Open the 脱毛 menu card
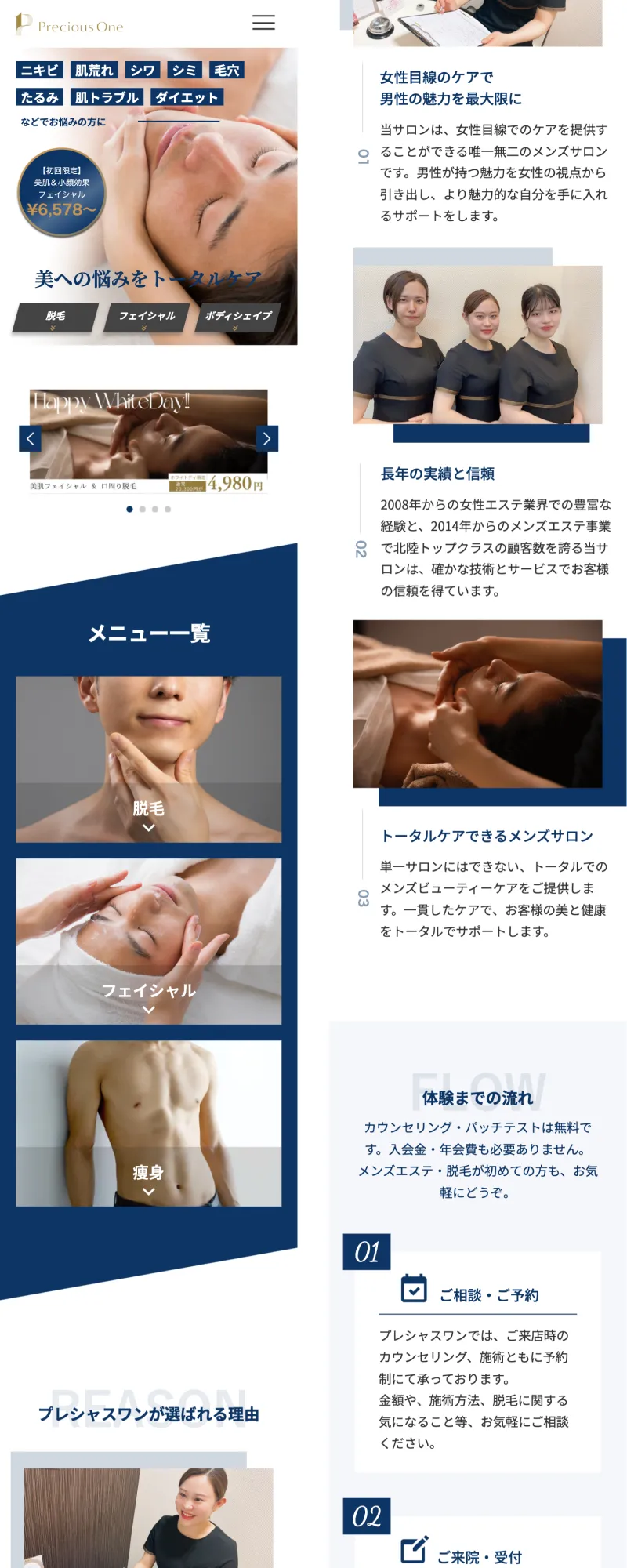627x1568 pixels. [x=148, y=759]
